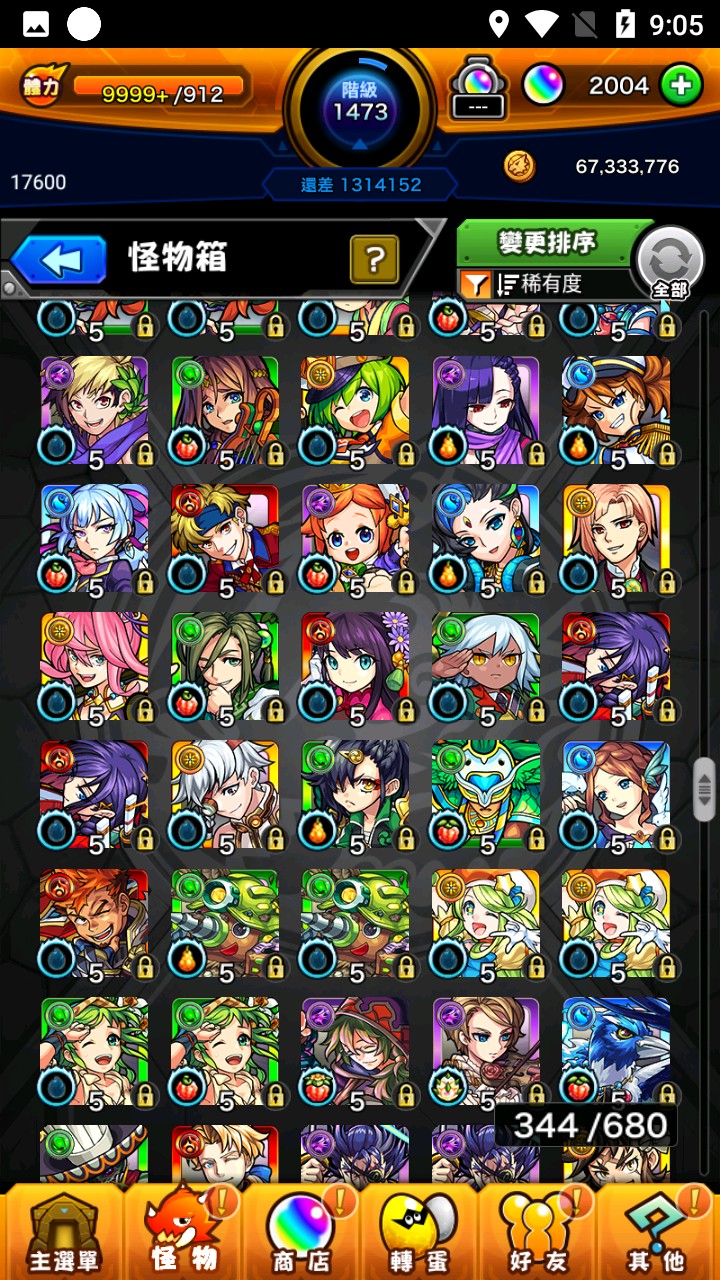Viewport: 720px width, 1280px height.
Task: Open the green armored winged knight monster
Action: (486, 793)
